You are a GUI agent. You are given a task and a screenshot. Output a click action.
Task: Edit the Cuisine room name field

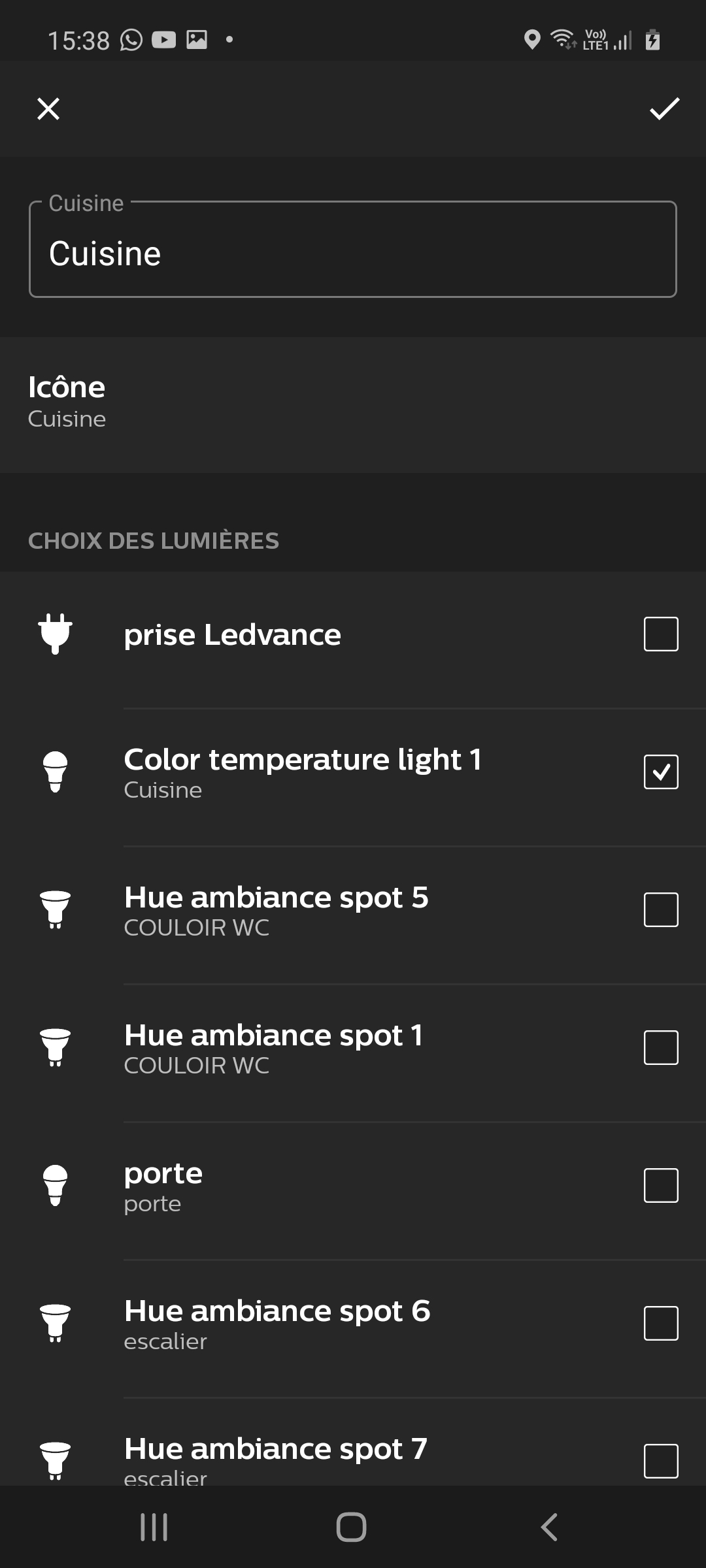point(353,250)
